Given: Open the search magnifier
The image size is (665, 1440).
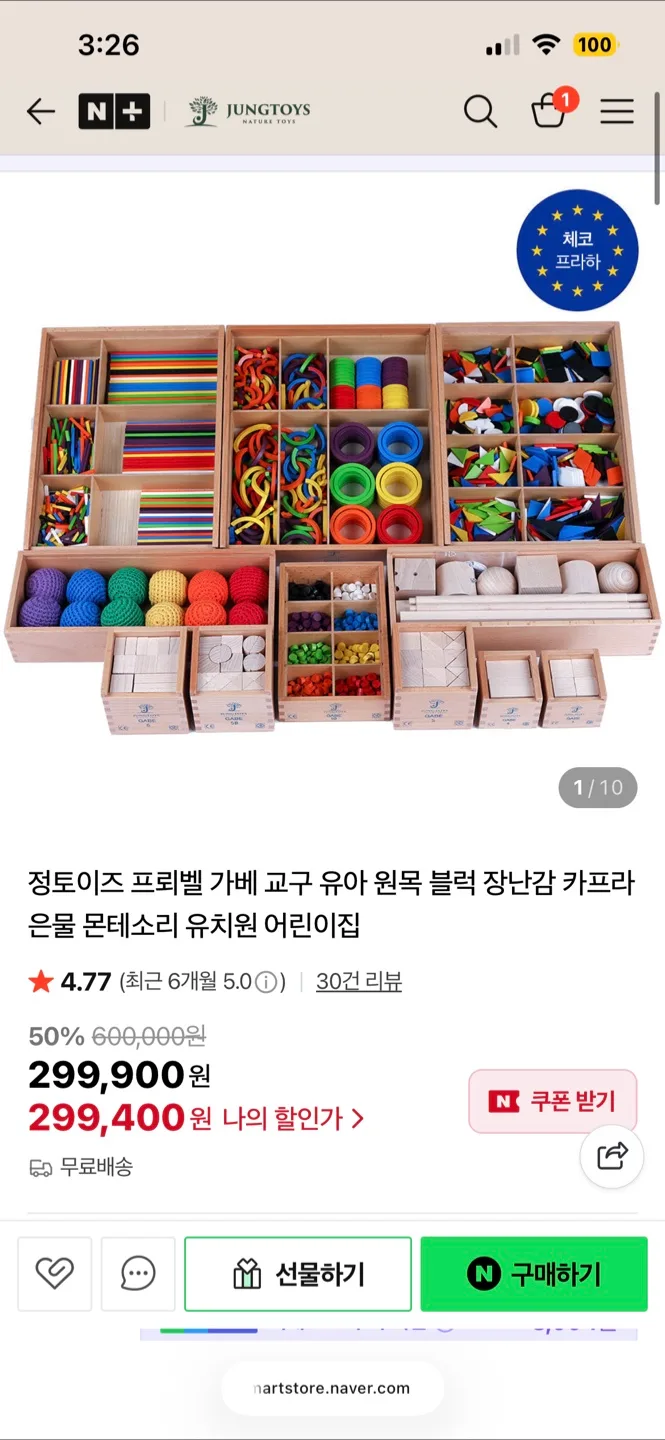Looking at the screenshot, I should pyautogui.click(x=480, y=112).
